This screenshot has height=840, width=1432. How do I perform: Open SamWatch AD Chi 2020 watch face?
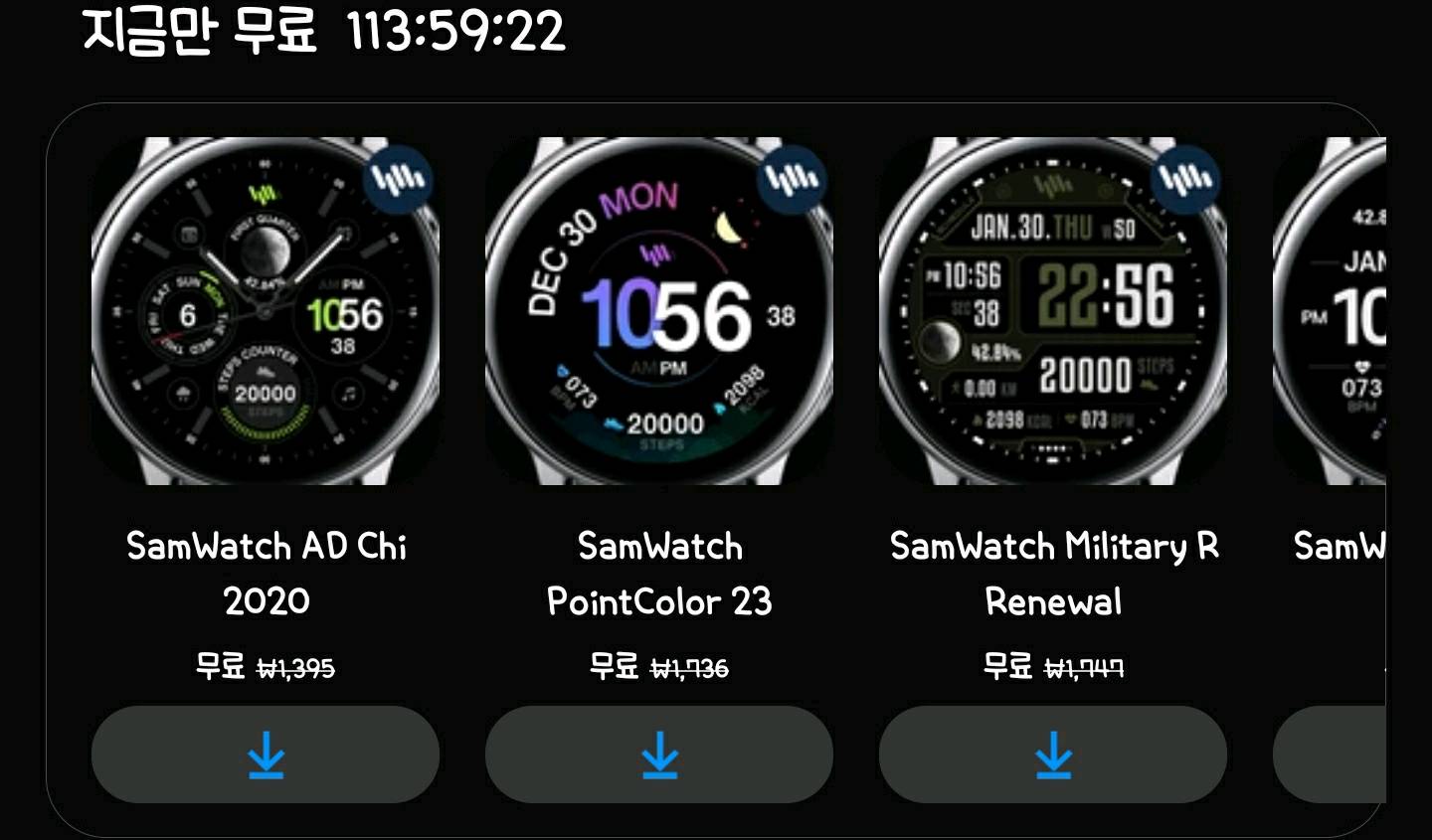coord(266,311)
